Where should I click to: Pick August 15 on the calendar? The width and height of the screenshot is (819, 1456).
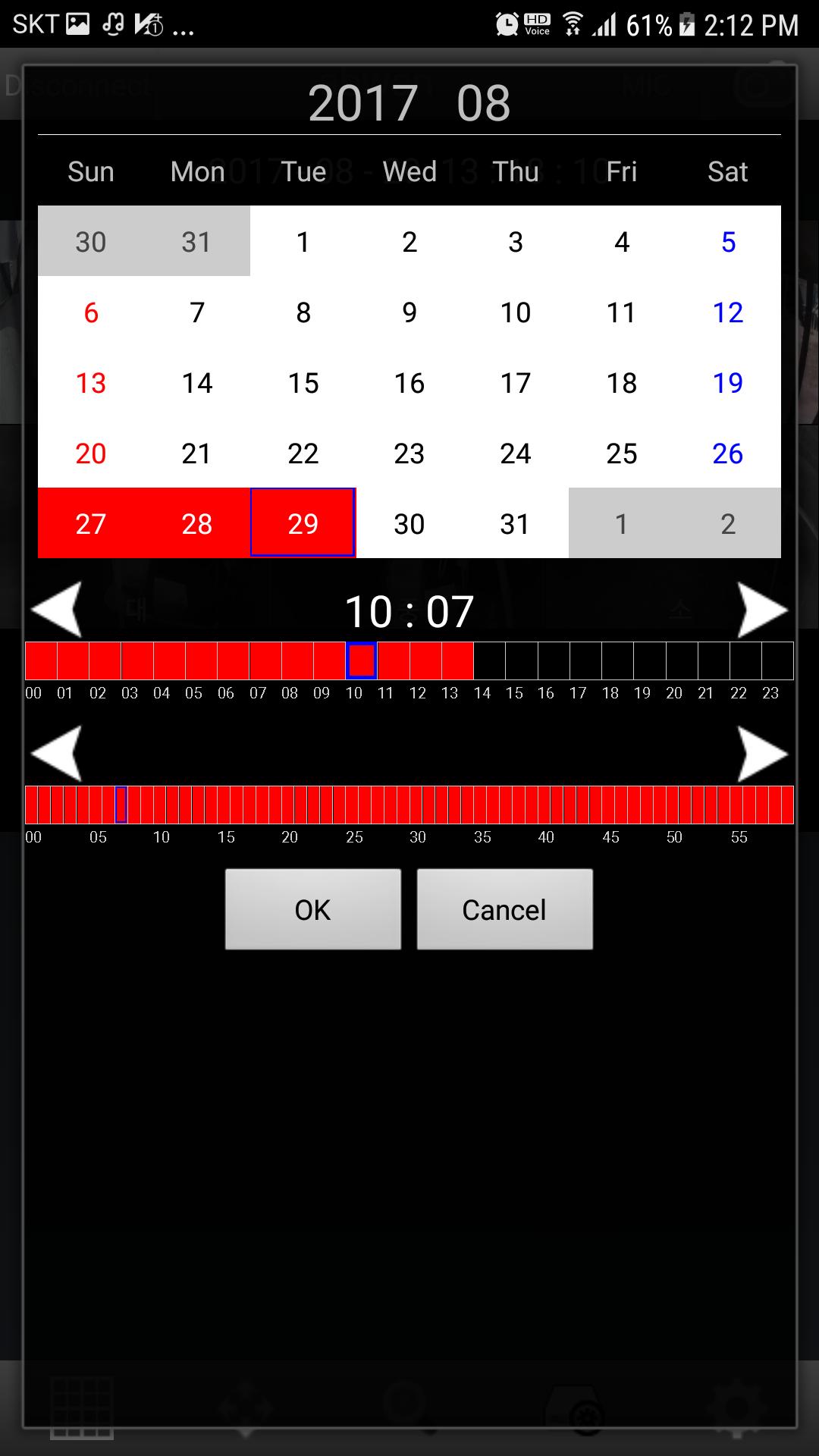(303, 383)
